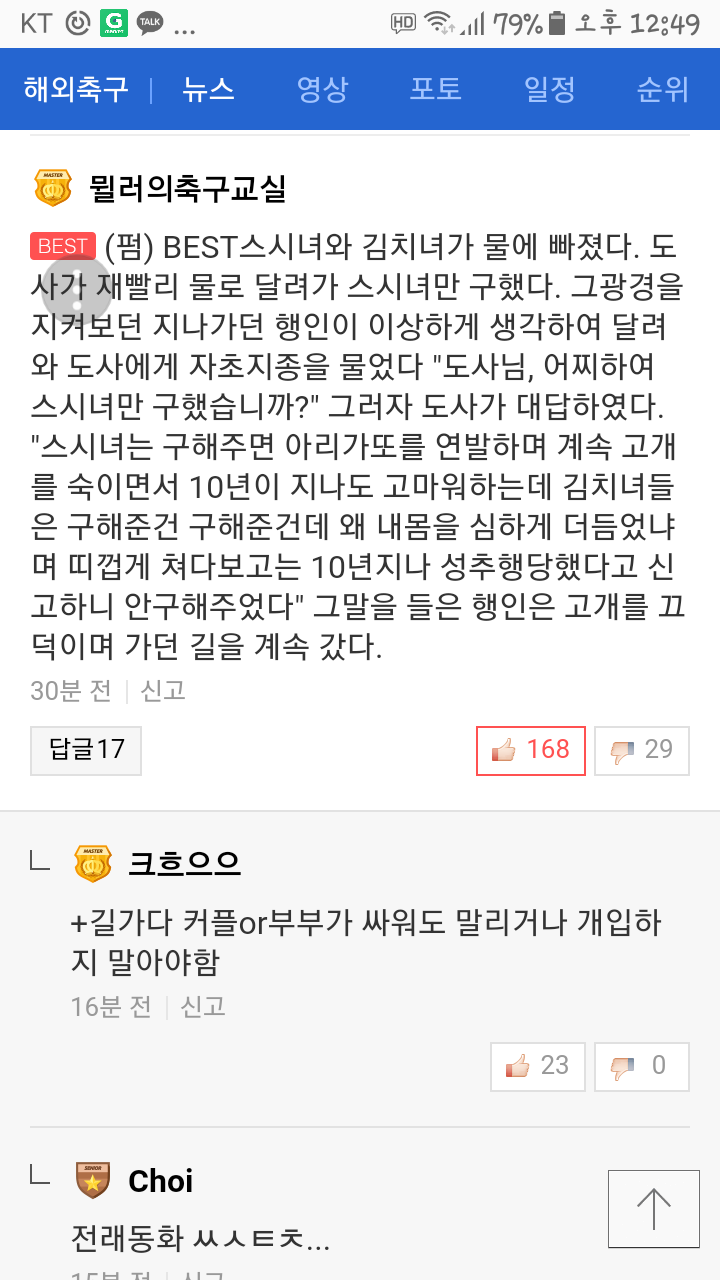Open the 해외축구 section

click(x=76, y=90)
